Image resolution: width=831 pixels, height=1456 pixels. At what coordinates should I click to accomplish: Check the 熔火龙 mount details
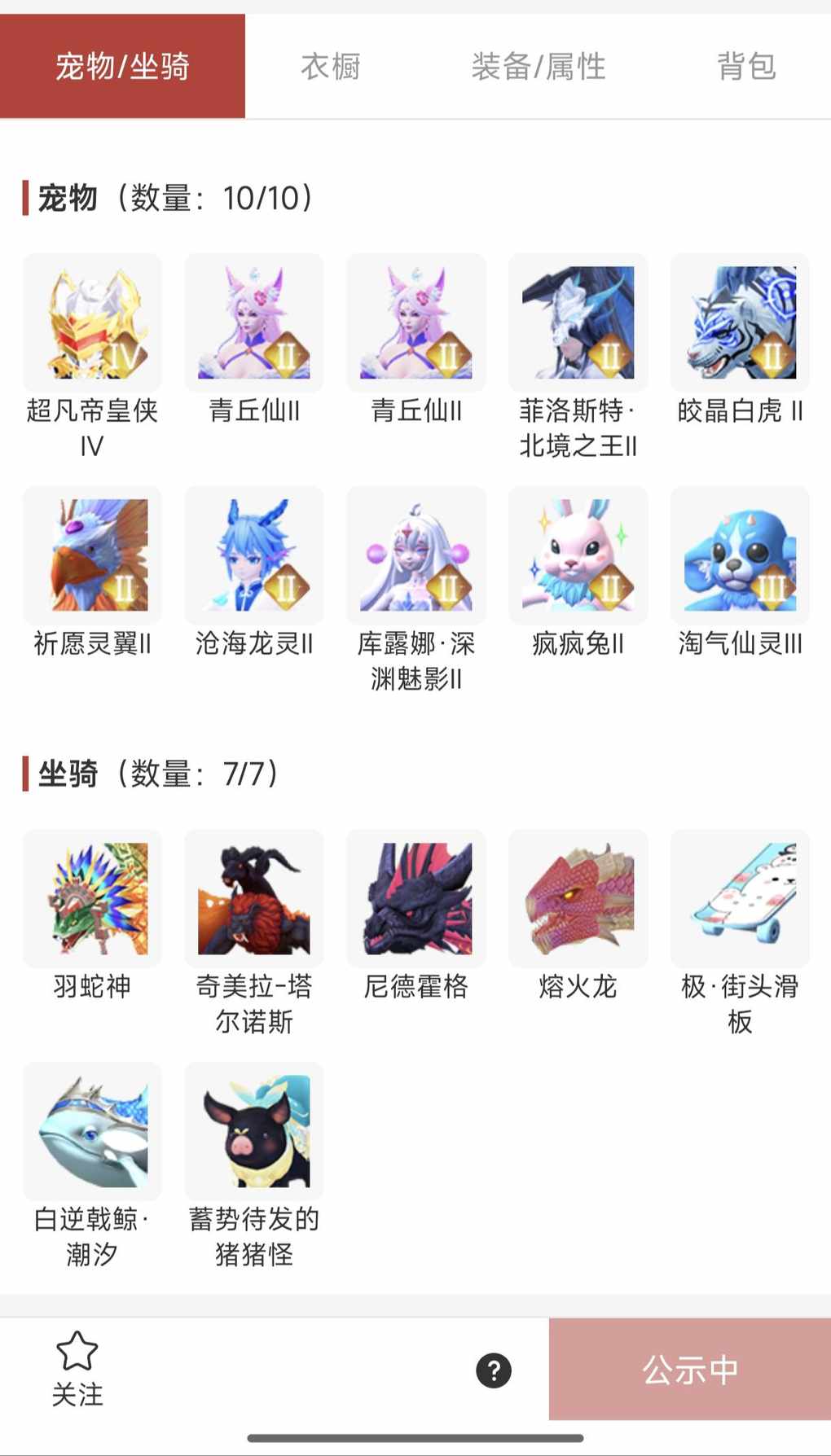coord(578,899)
